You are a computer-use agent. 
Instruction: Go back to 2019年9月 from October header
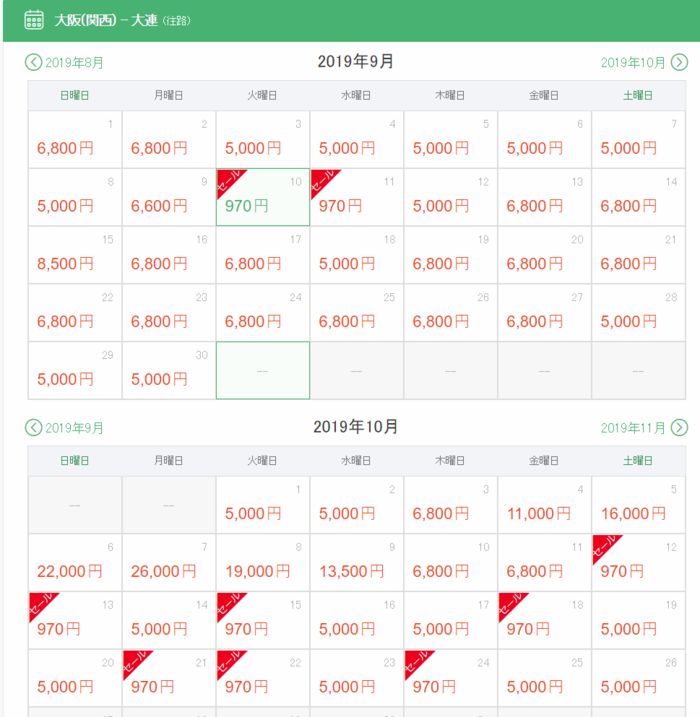(x=66, y=427)
